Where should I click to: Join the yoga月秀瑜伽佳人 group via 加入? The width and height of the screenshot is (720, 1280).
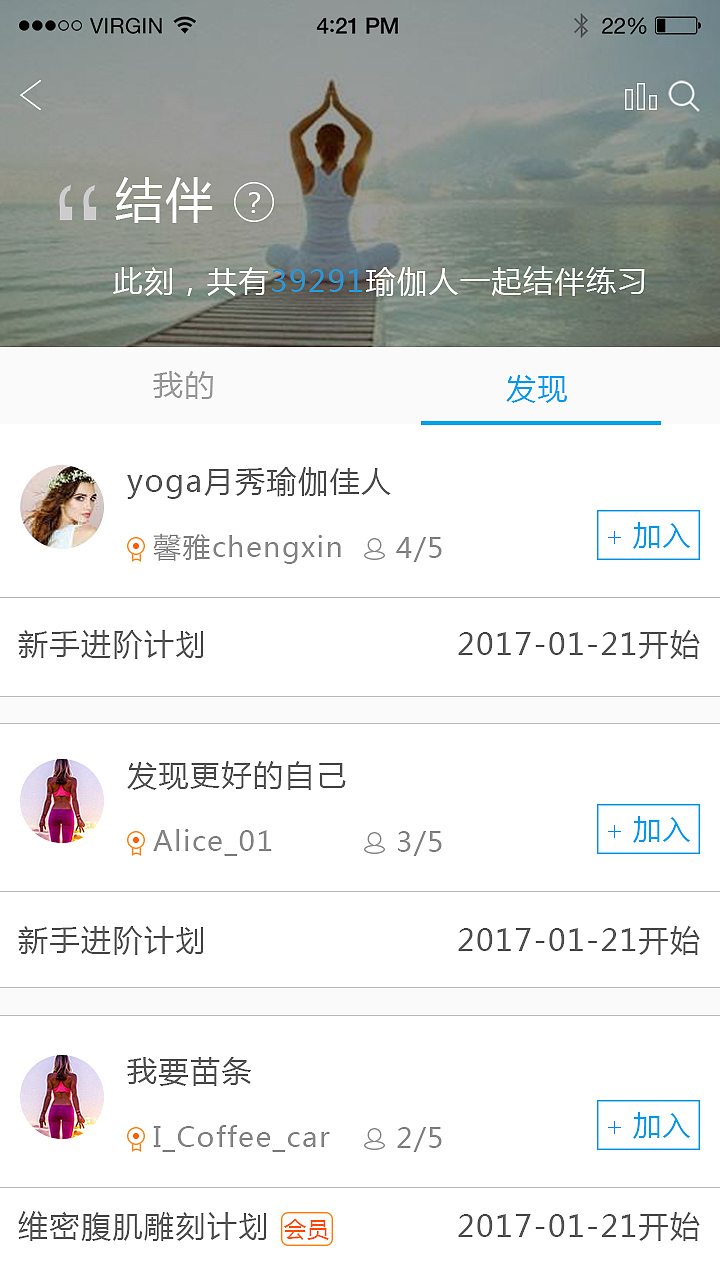pyautogui.click(x=648, y=535)
